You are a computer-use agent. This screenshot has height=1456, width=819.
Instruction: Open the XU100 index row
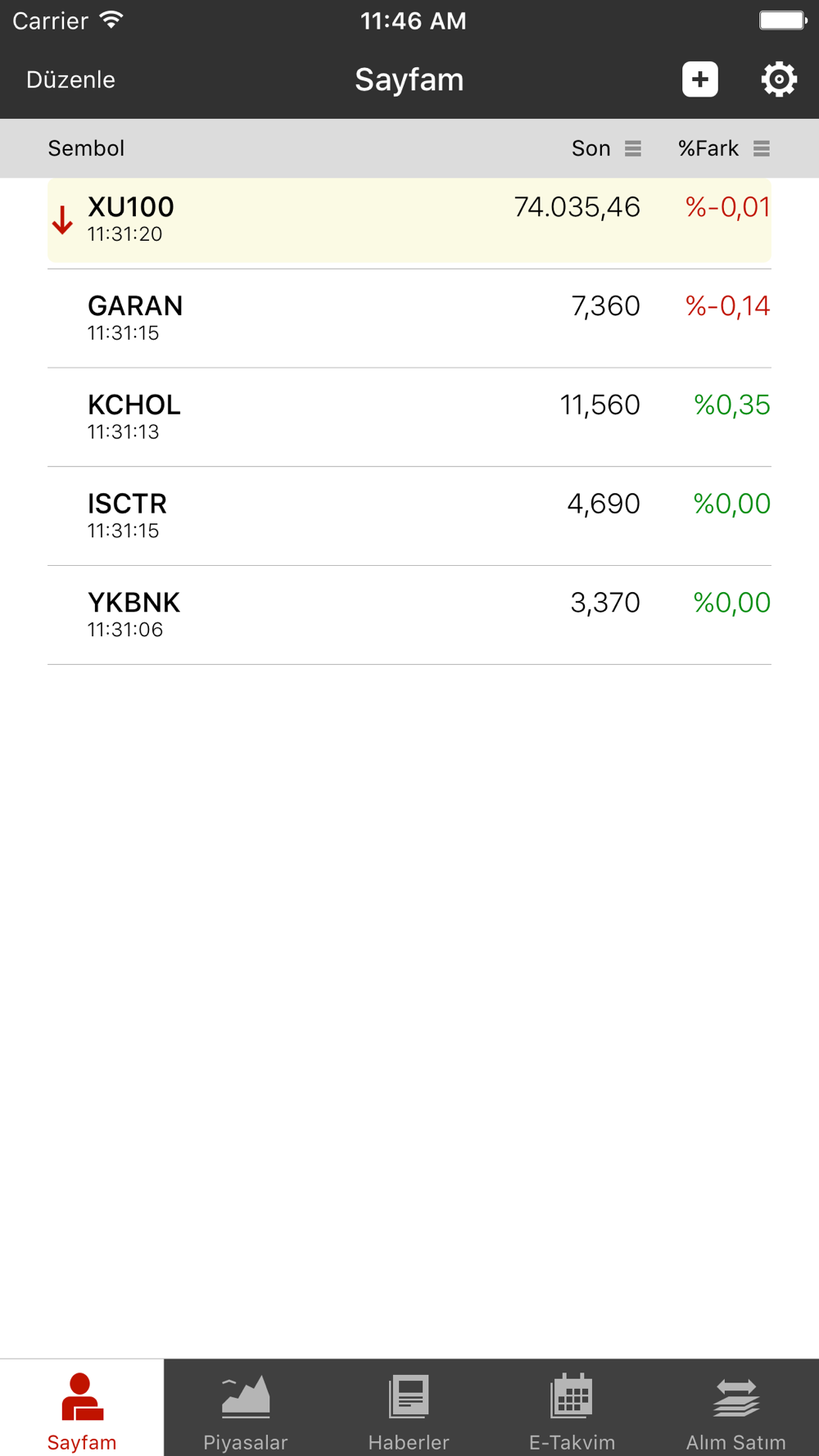409,220
